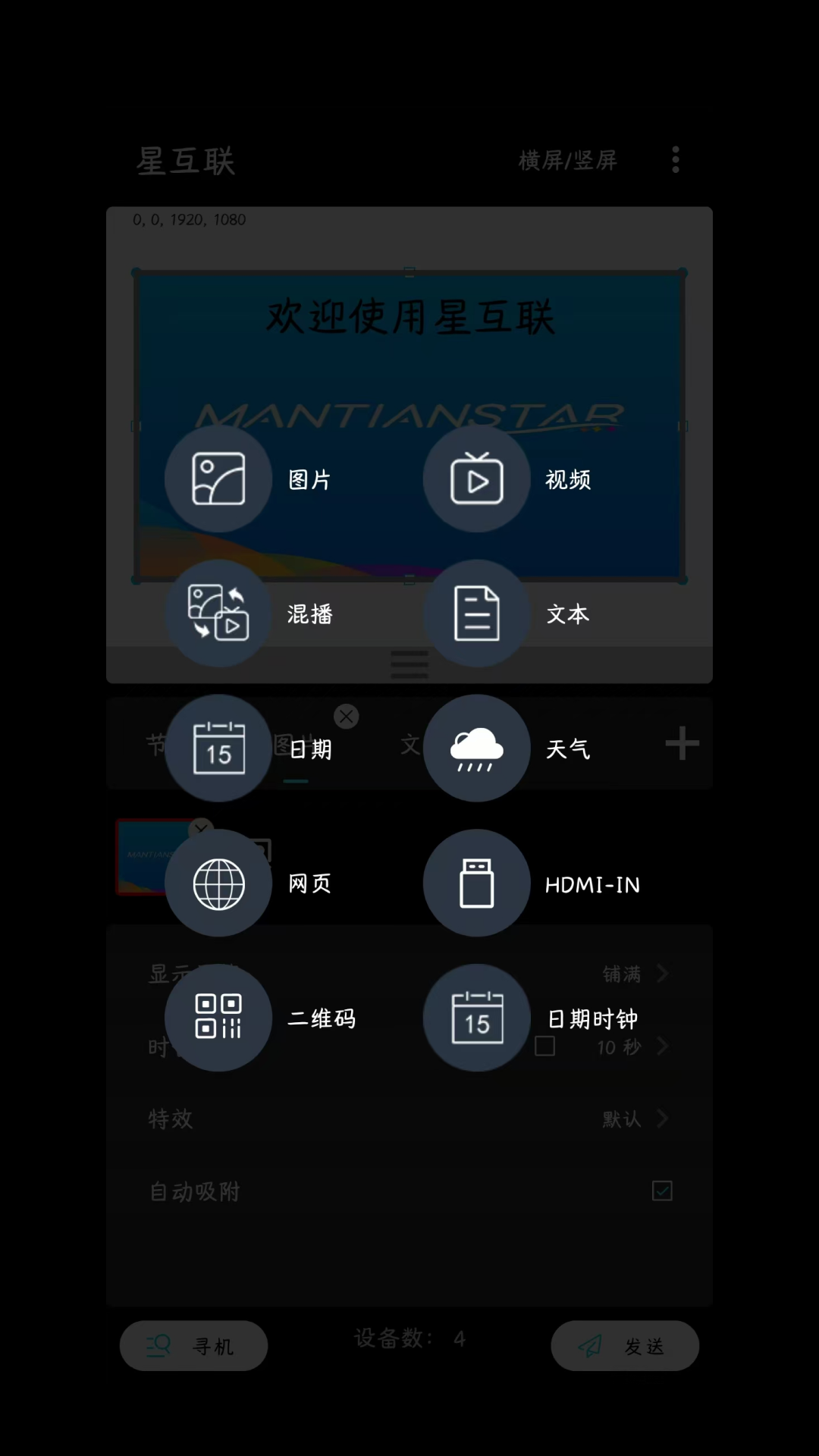The width and height of the screenshot is (819, 1456).
Task: Select the HDMI-IN input source
Action: [476, 883]
